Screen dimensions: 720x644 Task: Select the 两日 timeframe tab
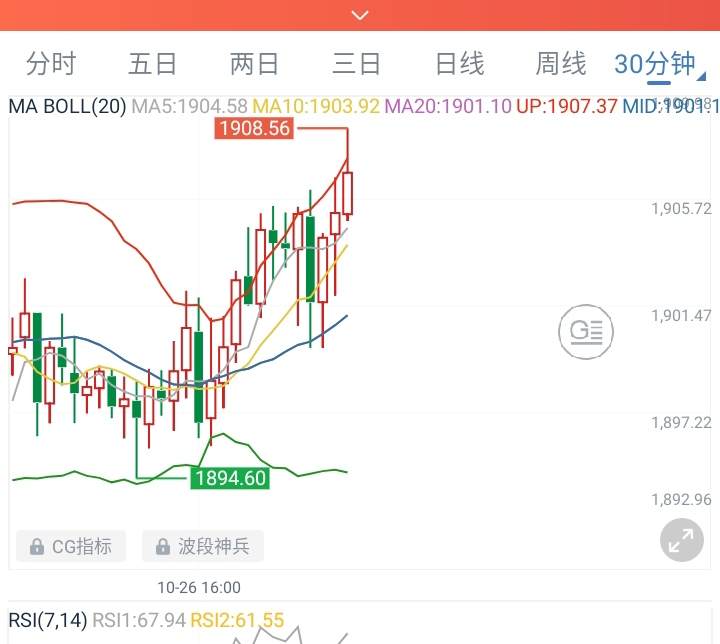(255, 65)
